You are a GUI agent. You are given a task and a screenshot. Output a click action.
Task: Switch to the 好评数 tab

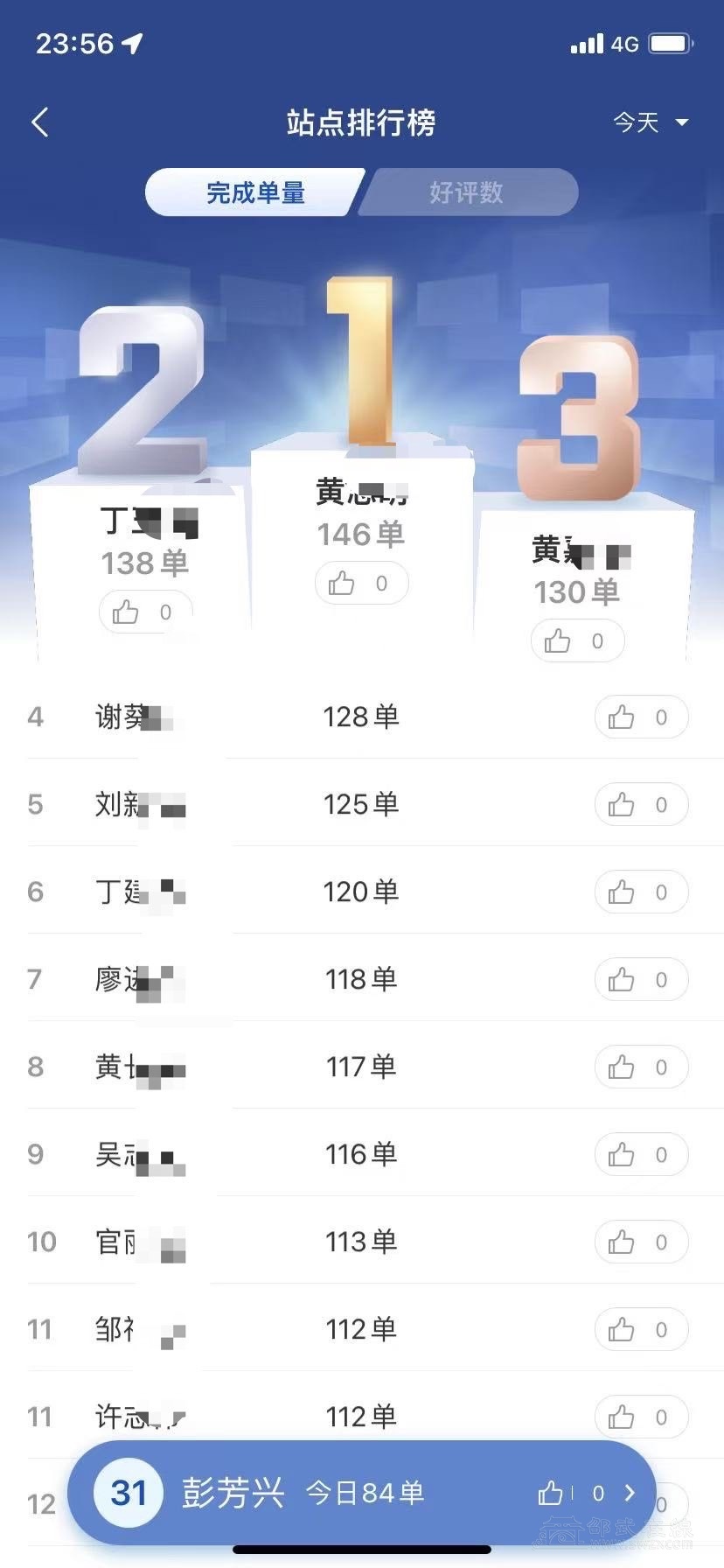coord(466,192)
